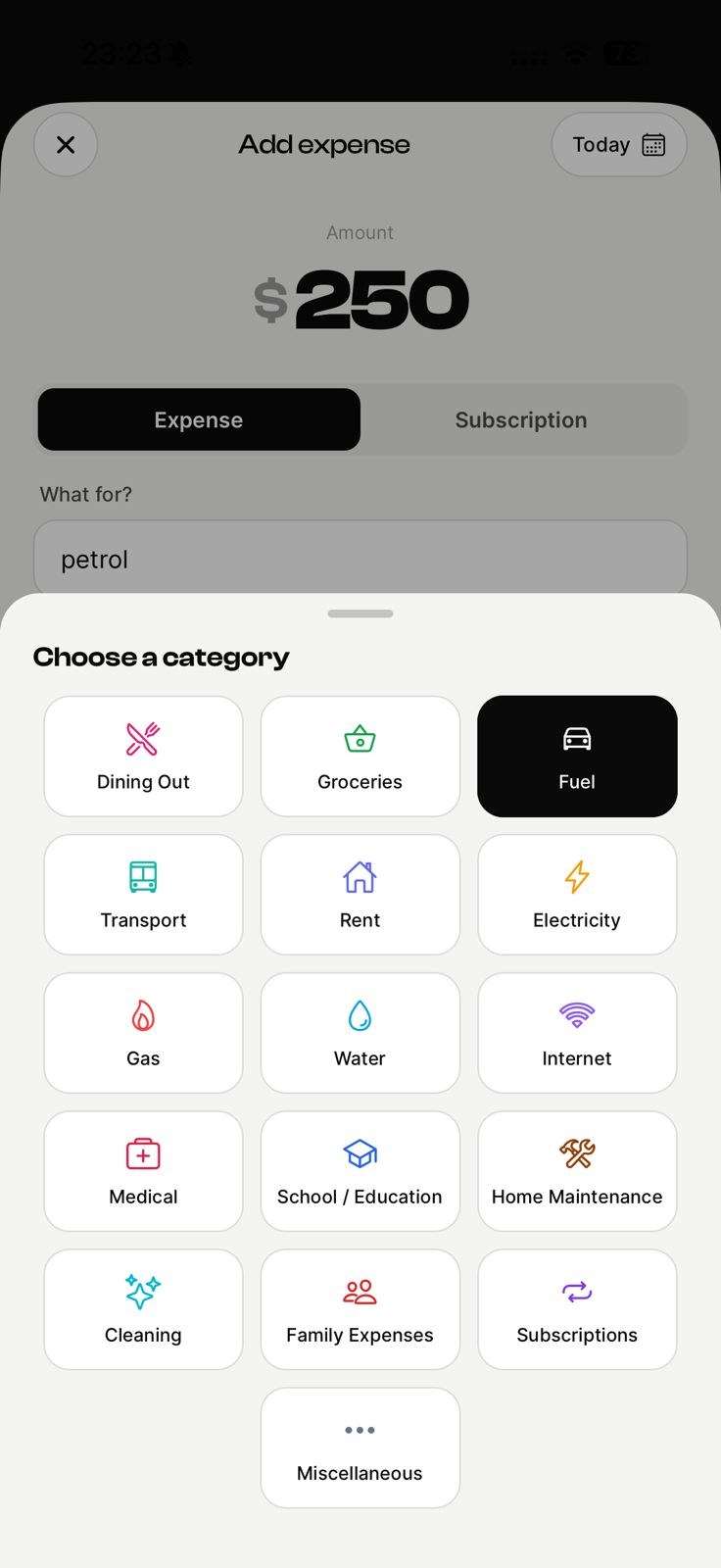Choose Home Maintenance category
This screenshot has height=1568, width=721.
click(577, 1171)
